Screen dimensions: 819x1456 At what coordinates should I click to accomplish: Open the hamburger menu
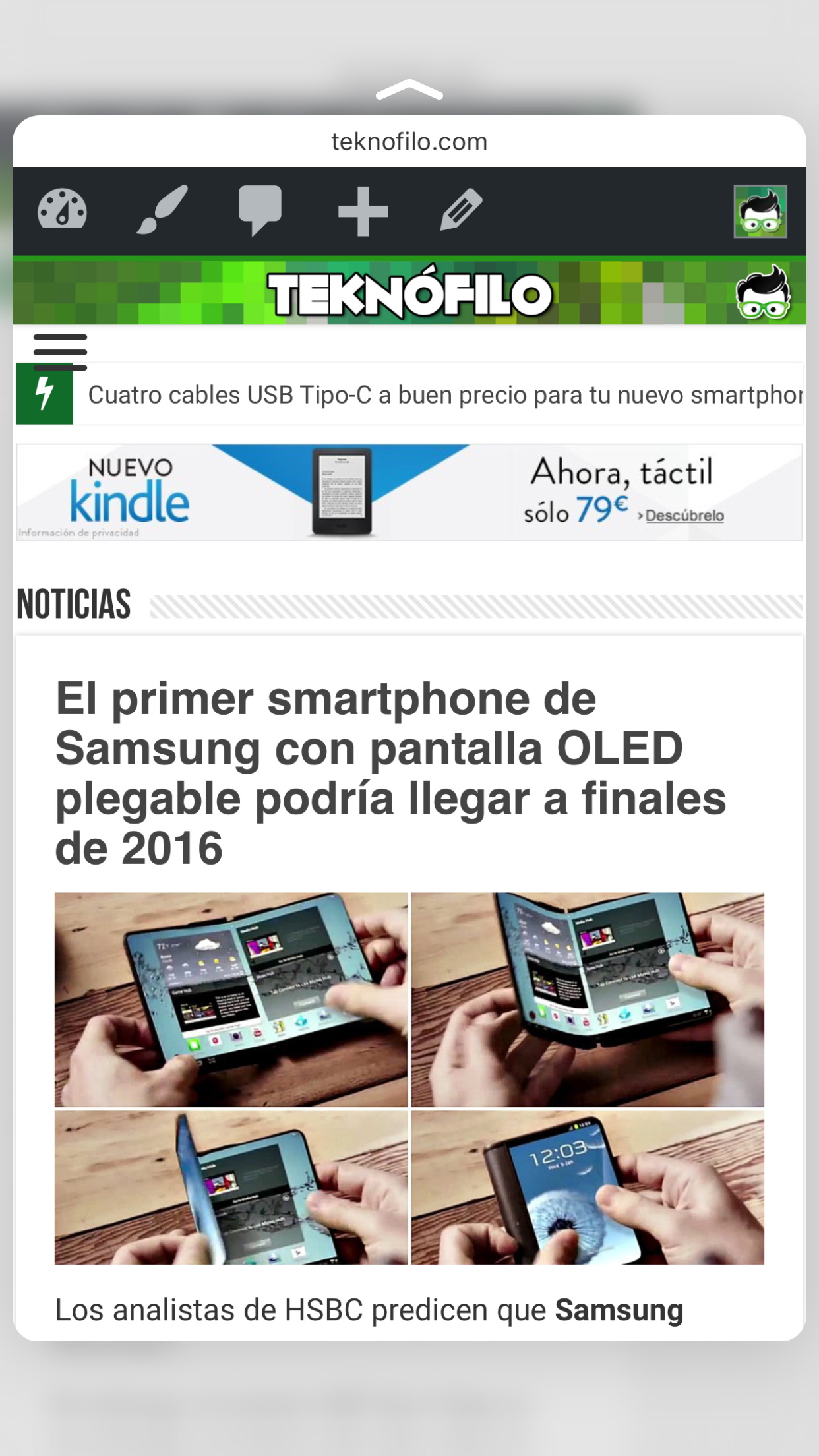[60, 350]
